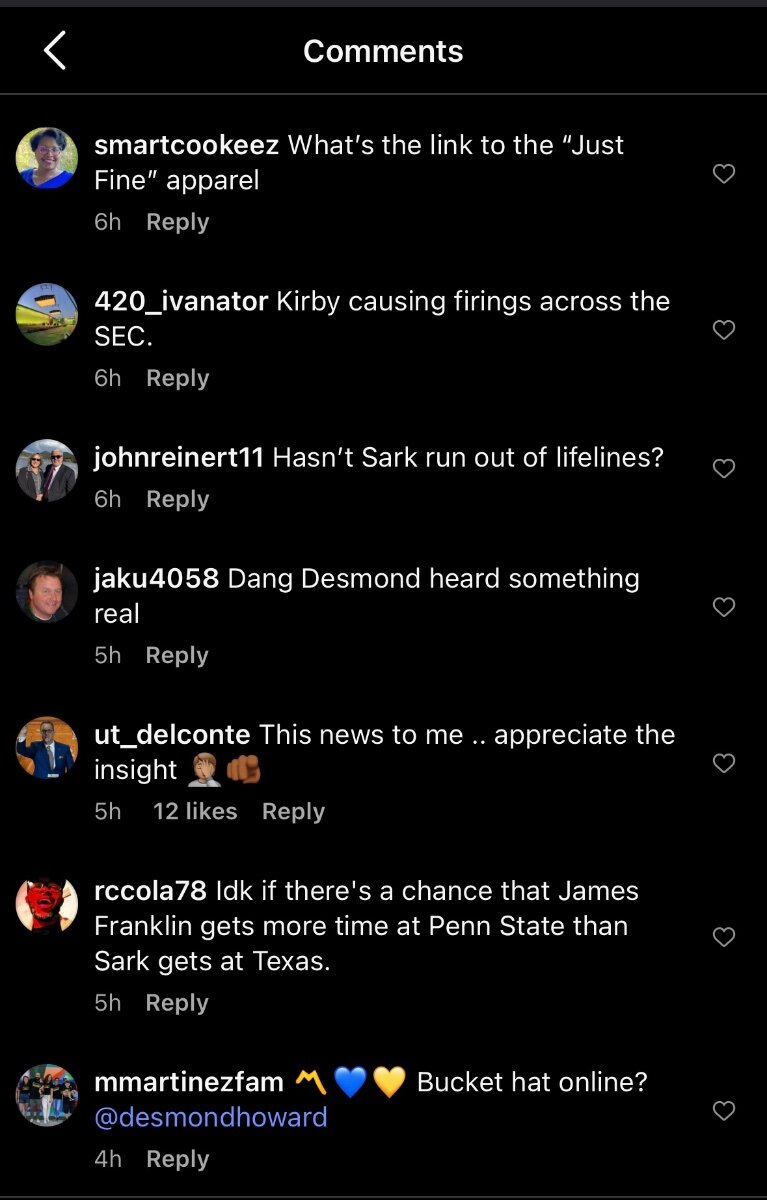Screen dimensions: 767x1200
Task: Open smartcookeez's profile picture
Action: click(x=47, y=158)
